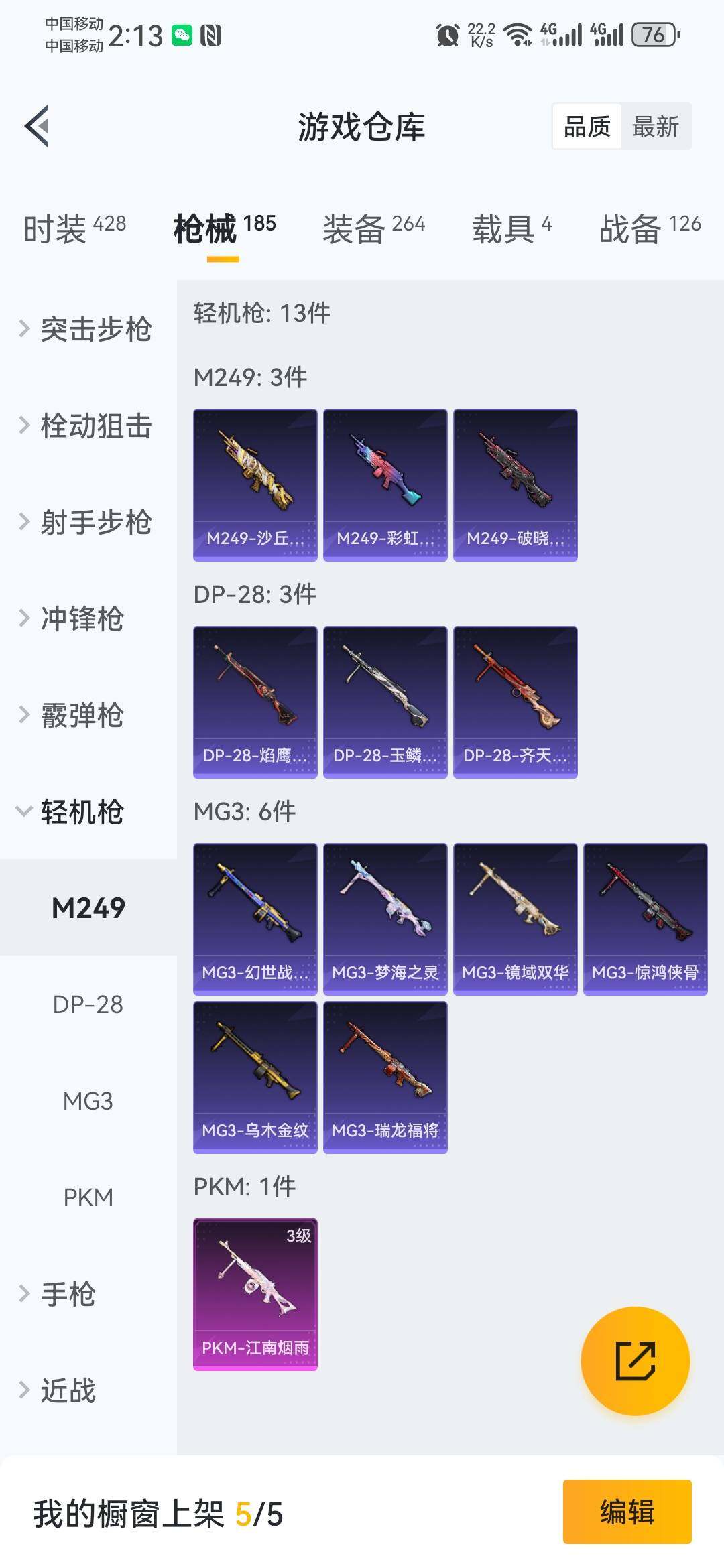Expand the 冲锋枪 category

pyautogui.click(x=74, y=618)
